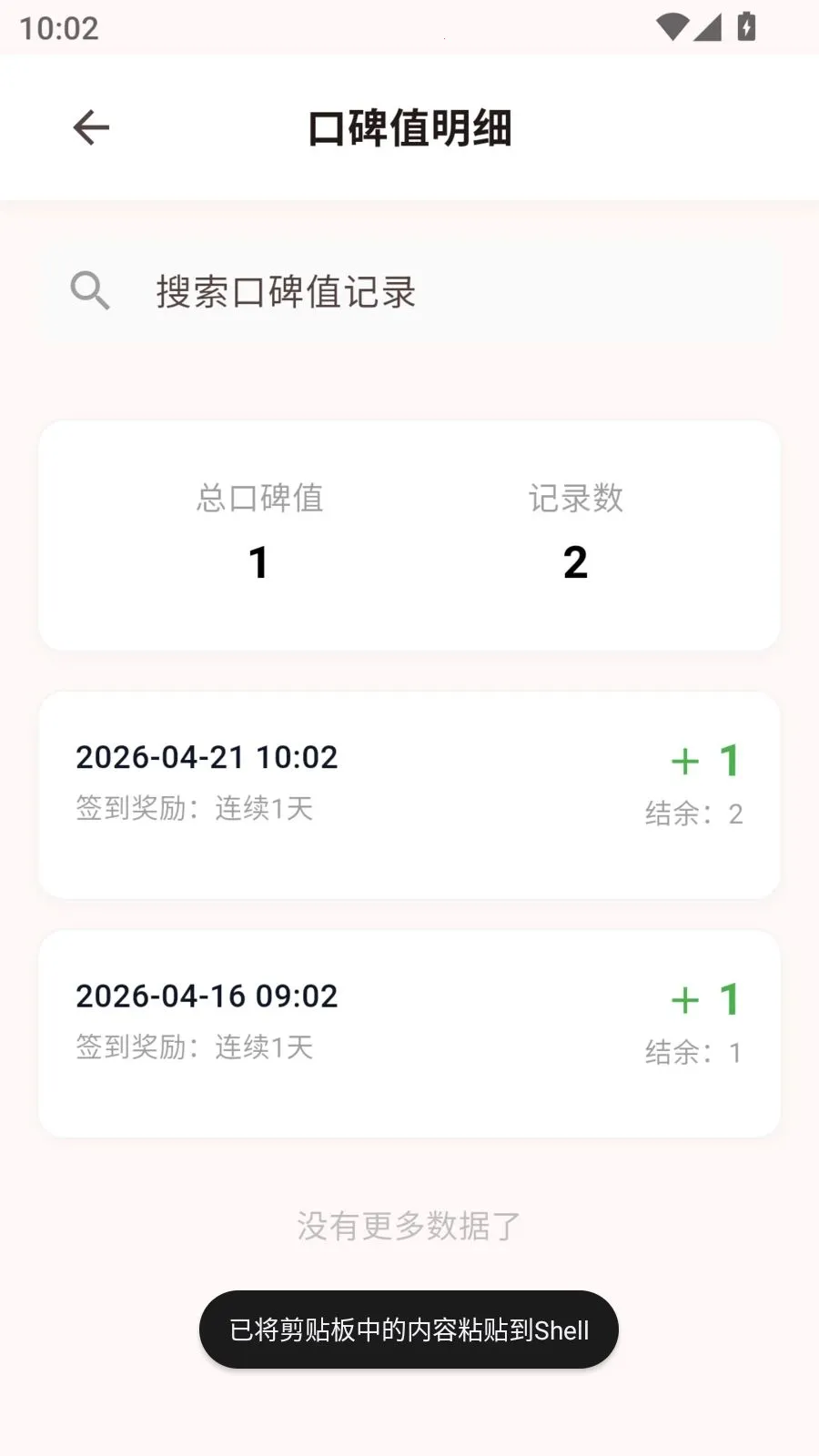This screenshot has height=1456, width=819.
Task: Tap the 口碑值明细 title
Action: (x=409, y=130)
